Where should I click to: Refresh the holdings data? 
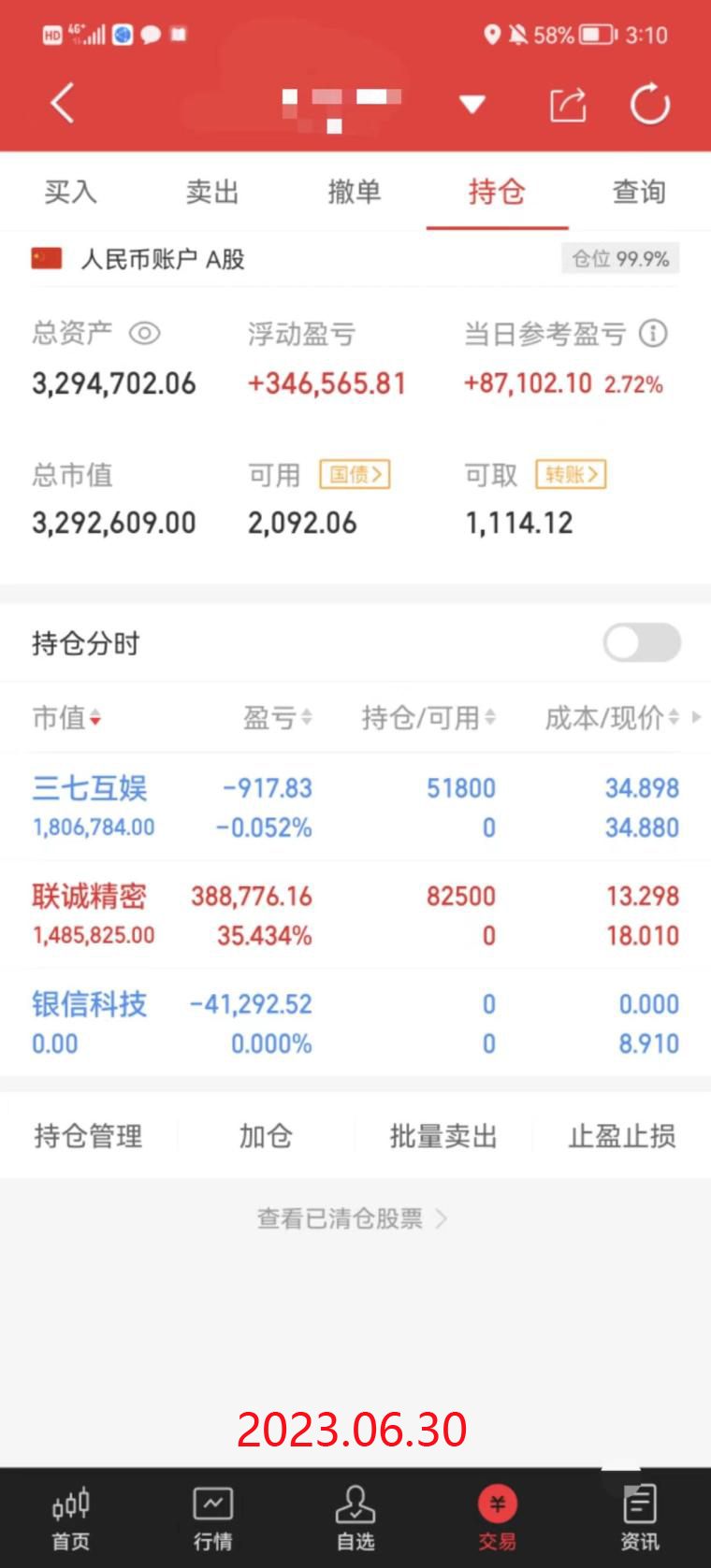pyautogui.click(x=649, y=104)
